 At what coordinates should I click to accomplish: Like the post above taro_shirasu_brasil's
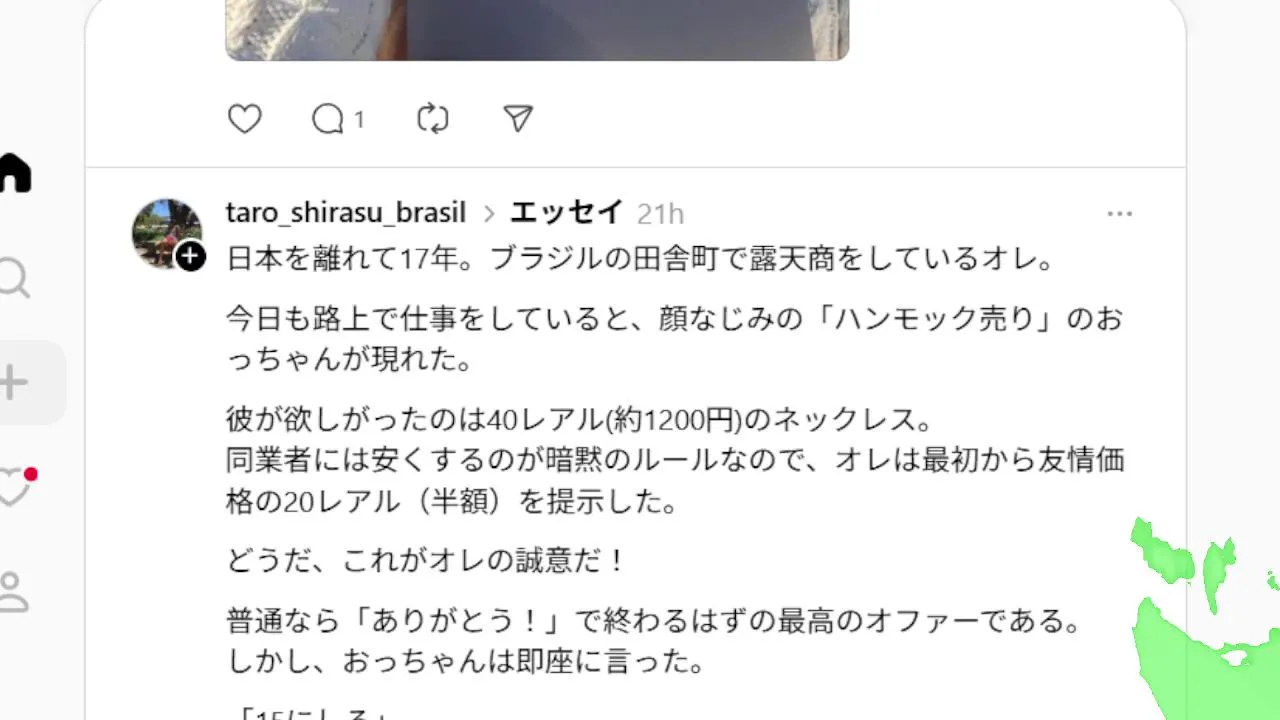(x=244, y=119)
